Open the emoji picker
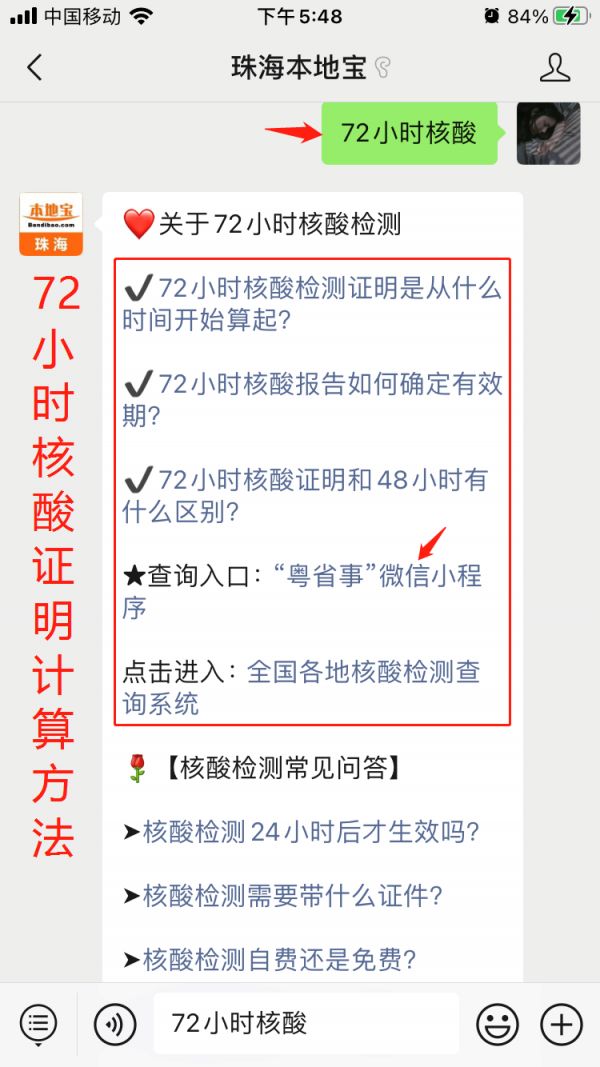Viewport: 600px width, 1067px height. (x=497, y=1023)
